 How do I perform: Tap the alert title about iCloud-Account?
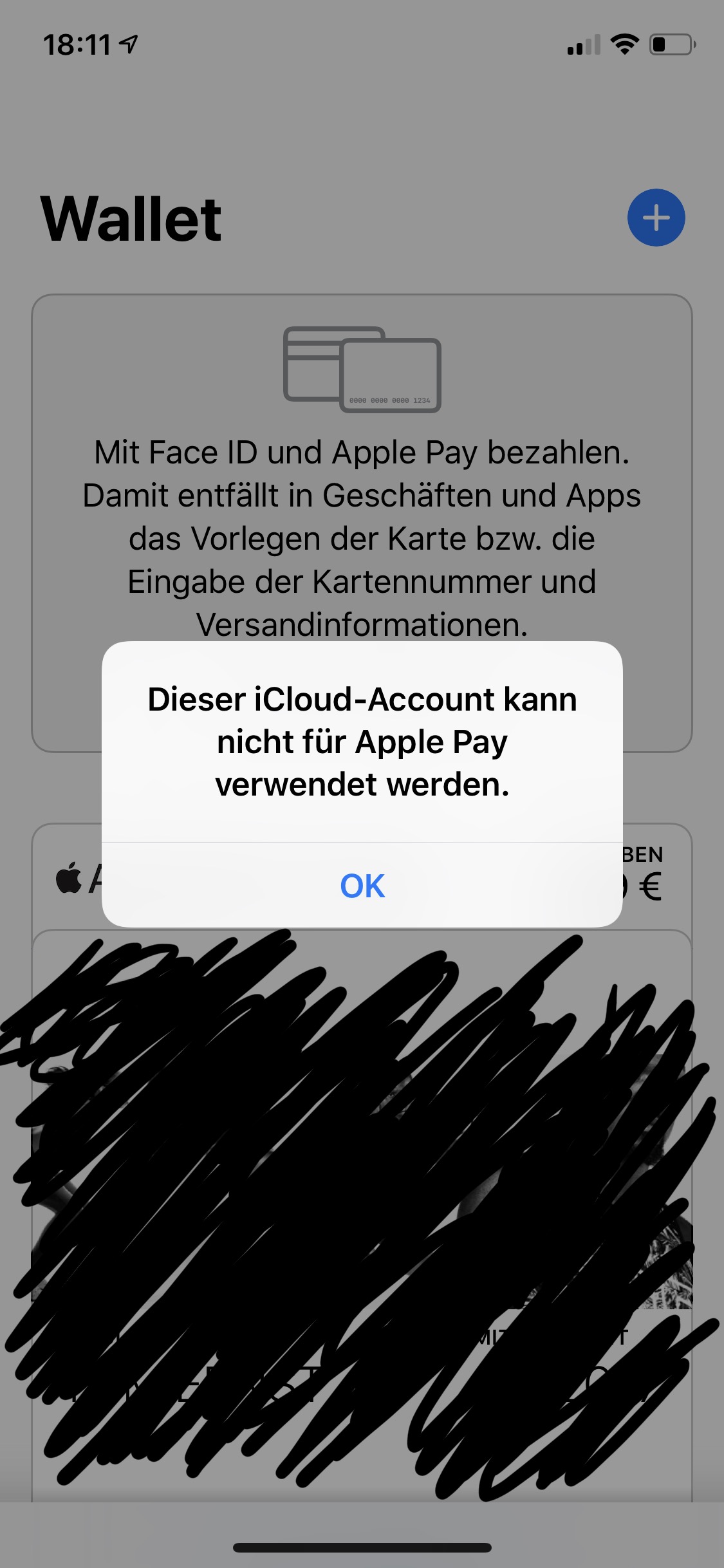click(x=362, y=742)
